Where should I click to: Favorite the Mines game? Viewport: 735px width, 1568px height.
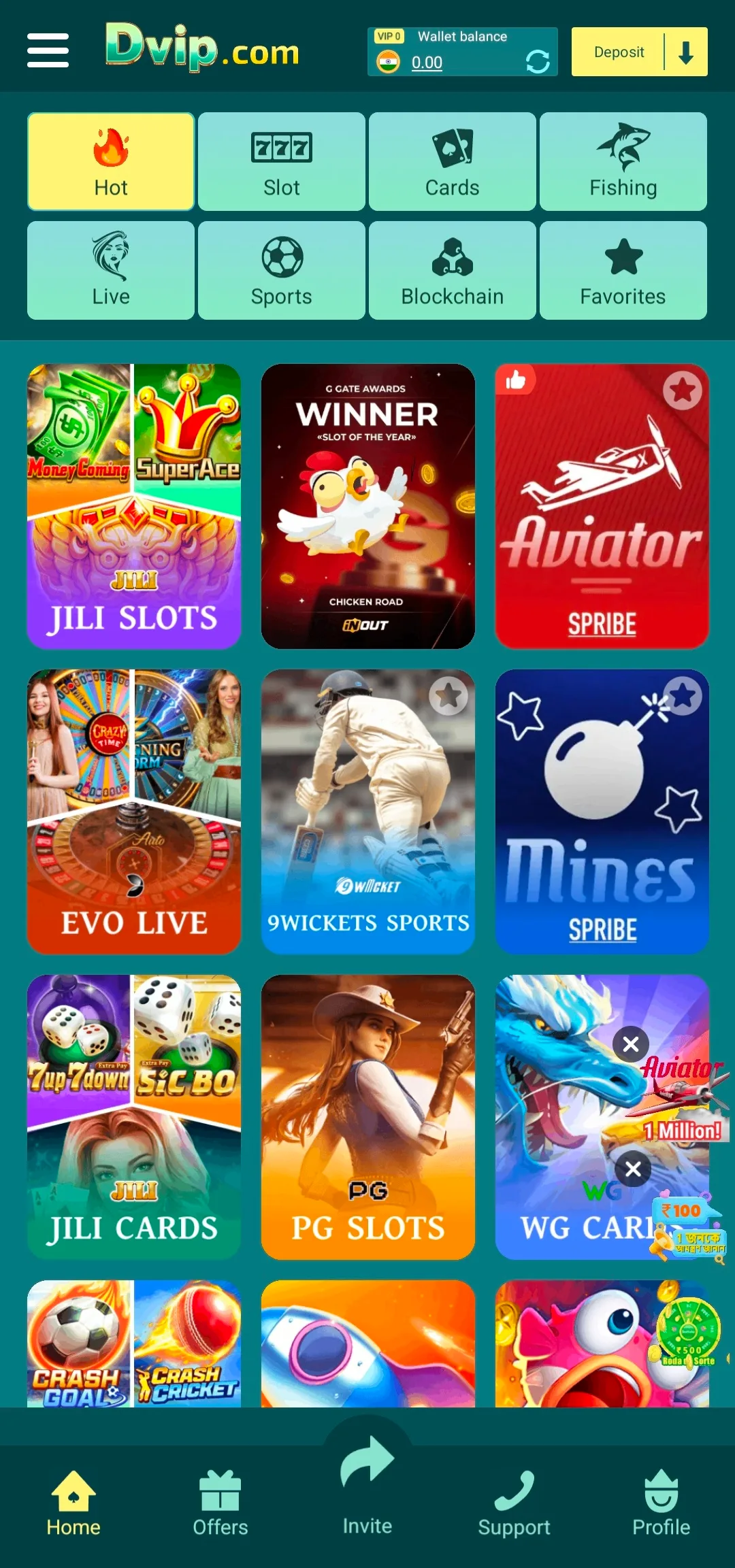(682, 697)
